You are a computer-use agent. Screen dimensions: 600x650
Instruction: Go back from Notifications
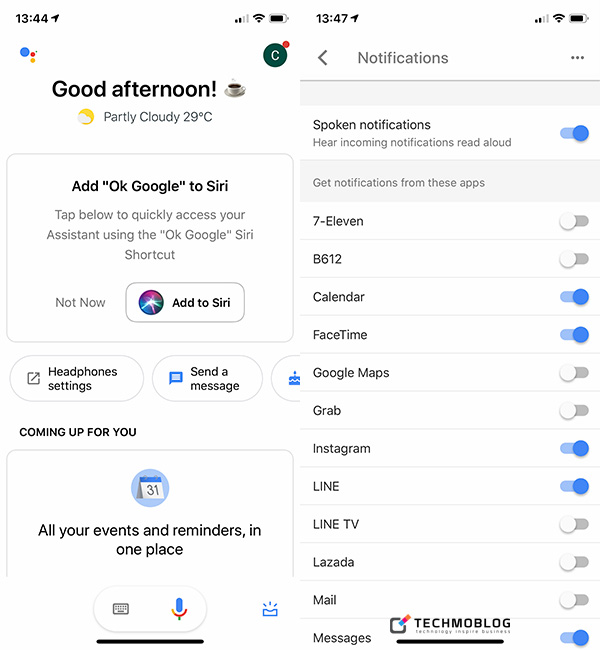click(323, 58)
